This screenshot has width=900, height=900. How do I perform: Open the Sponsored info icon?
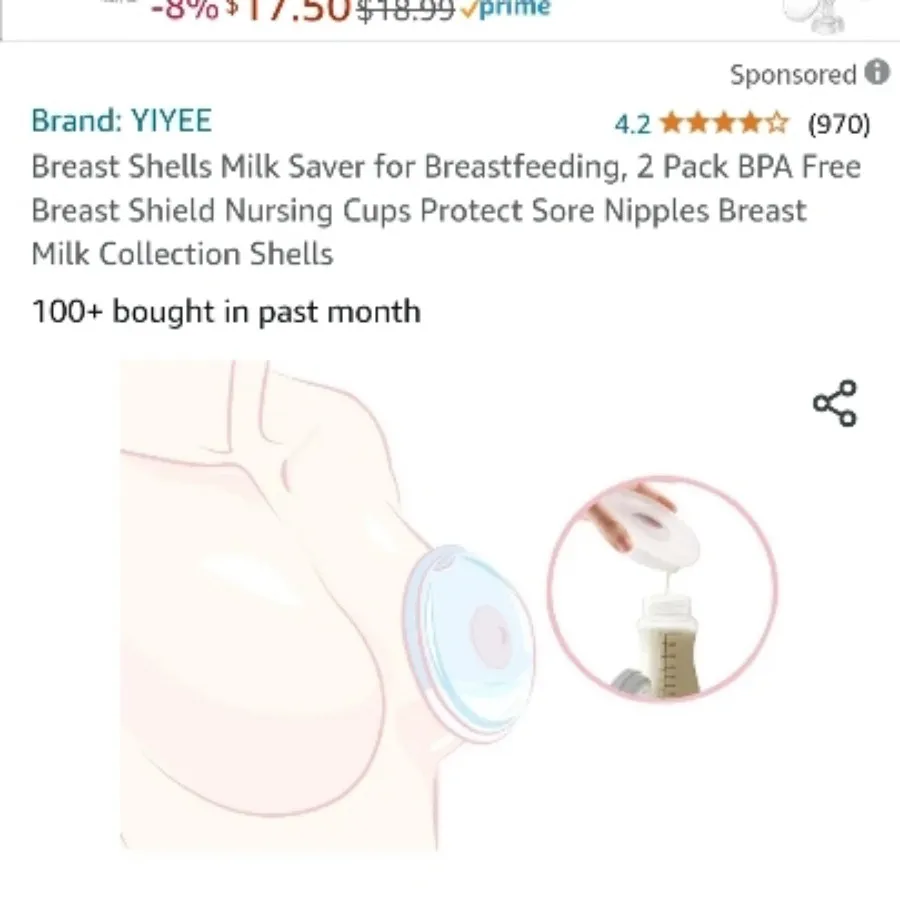click(x=876, y=72)
